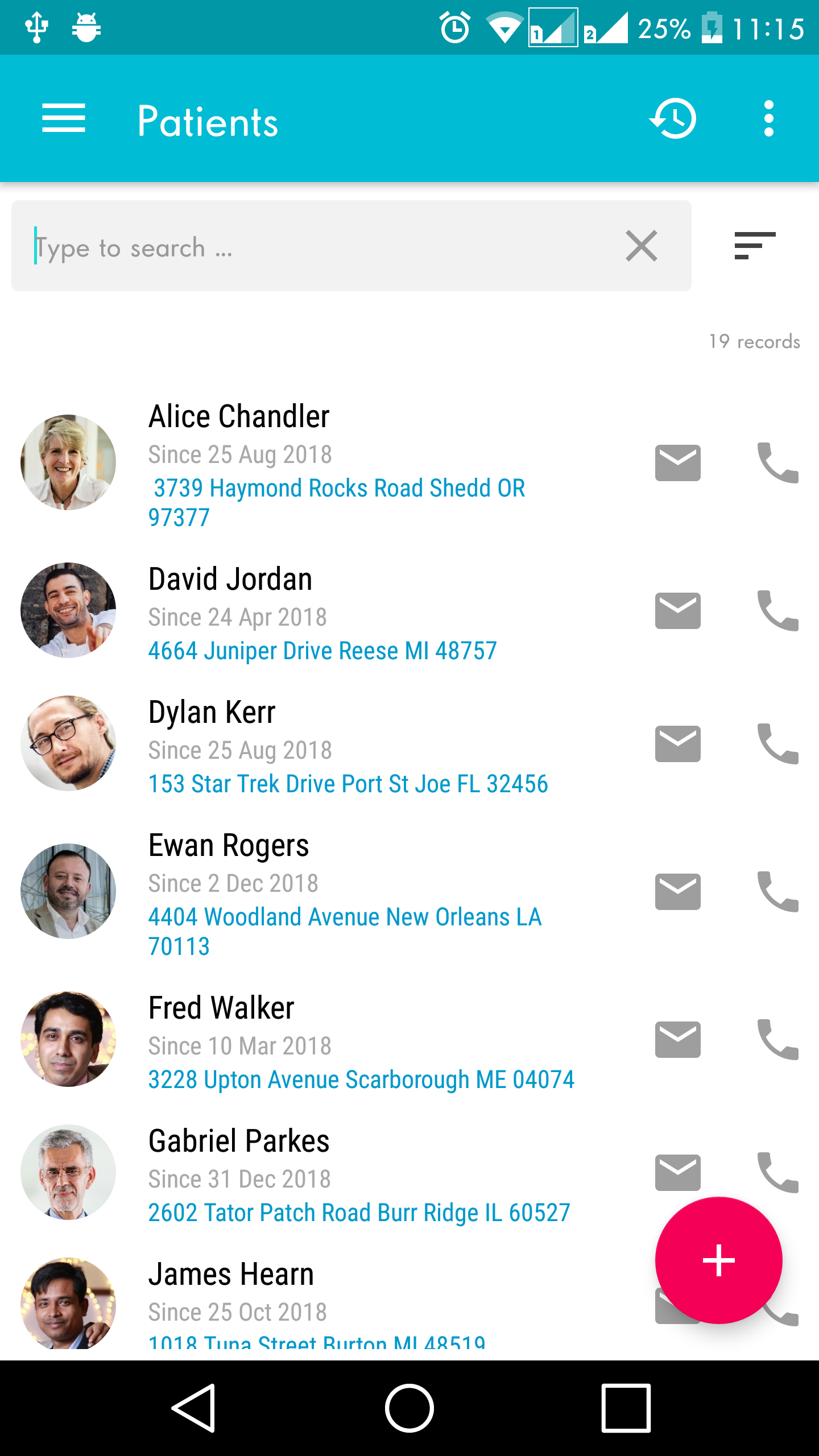Email Fred Walker
Viewport: 819px width, 1456px height.
(x=677, y=1039)
